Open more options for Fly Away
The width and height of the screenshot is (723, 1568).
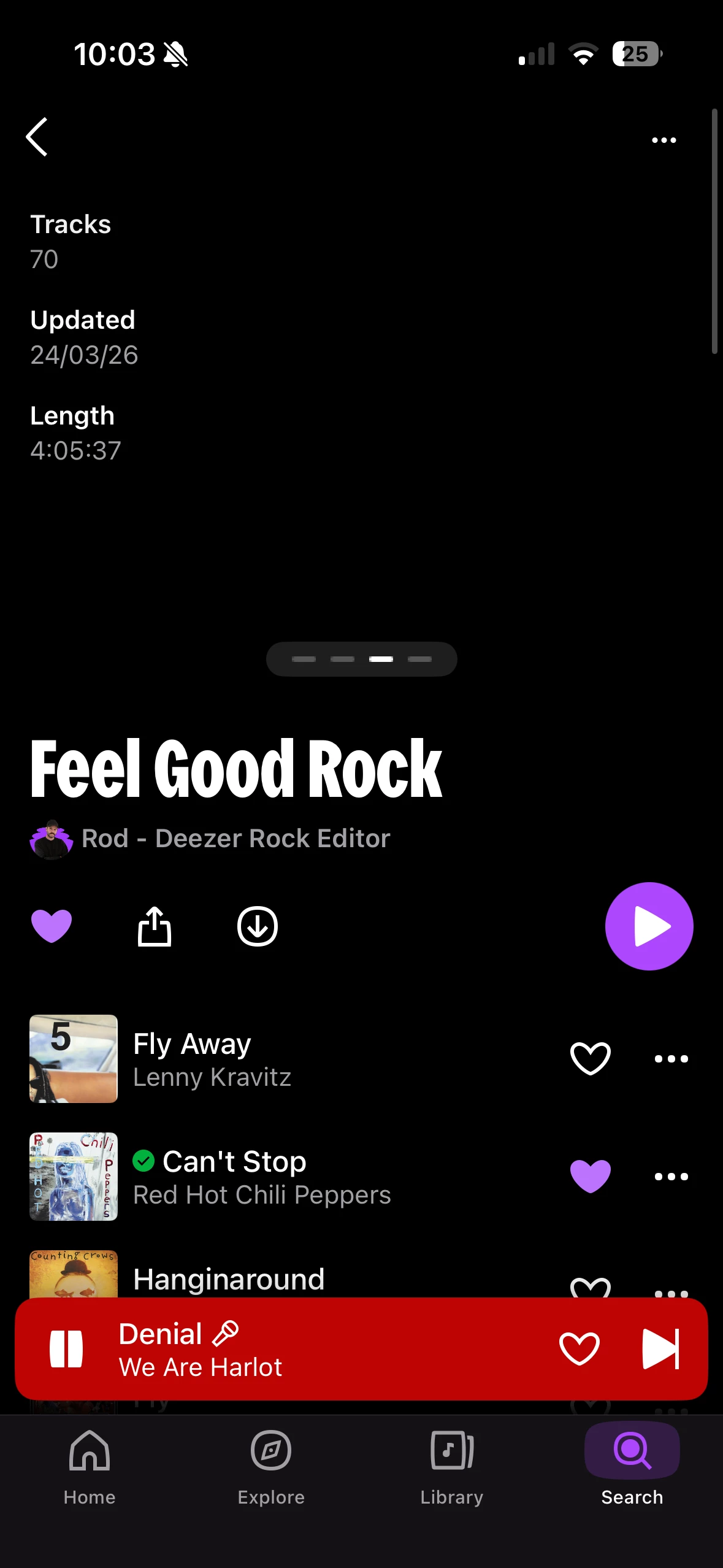pos(671,1058)
